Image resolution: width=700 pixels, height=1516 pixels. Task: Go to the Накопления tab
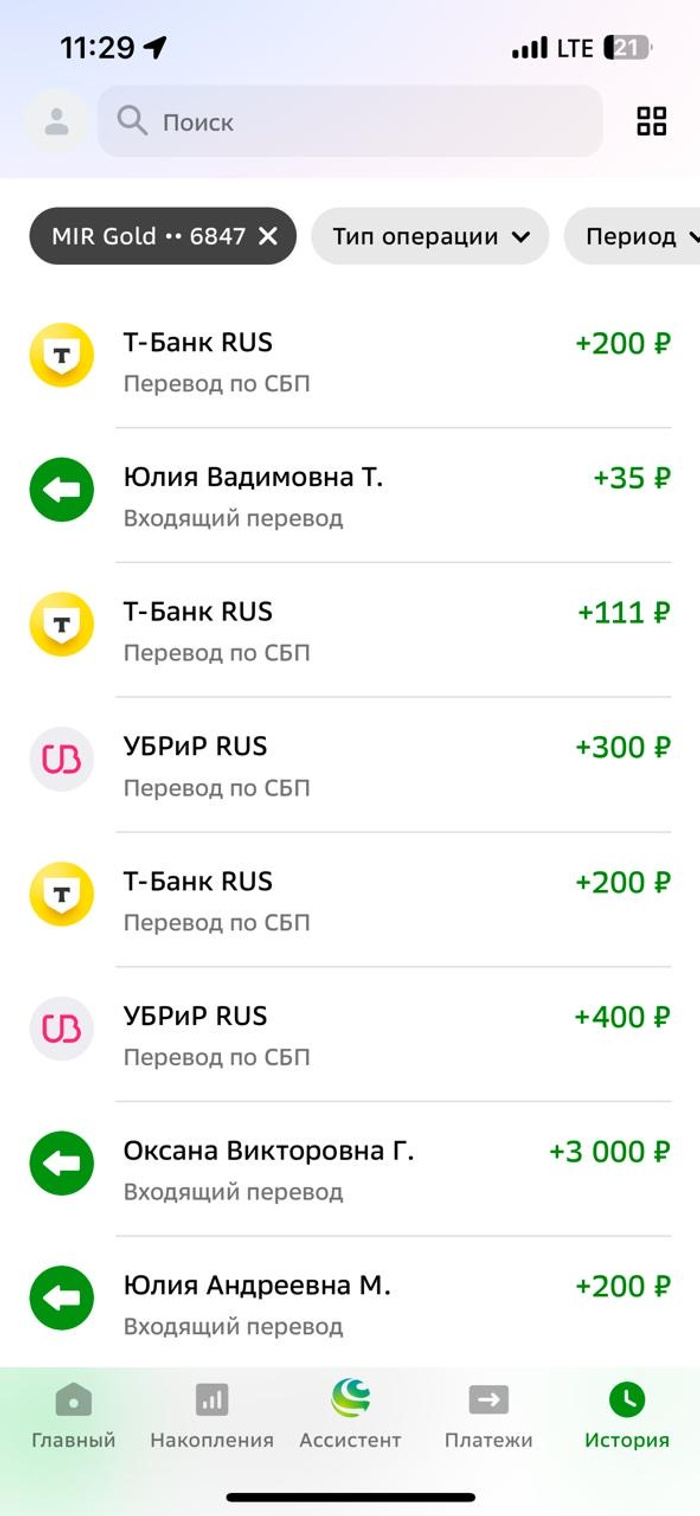tap(211, 1415)
